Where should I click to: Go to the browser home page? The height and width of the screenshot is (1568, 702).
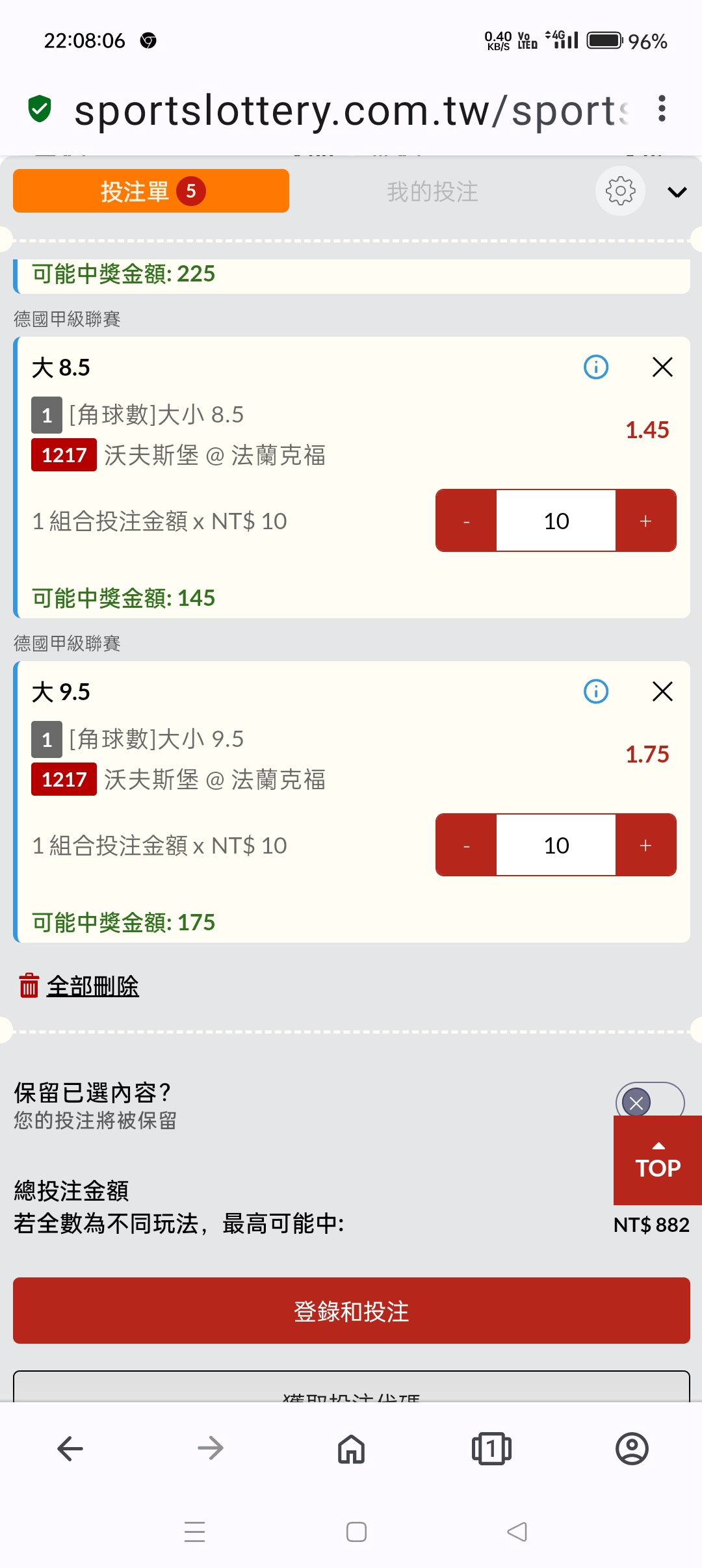351,1448
